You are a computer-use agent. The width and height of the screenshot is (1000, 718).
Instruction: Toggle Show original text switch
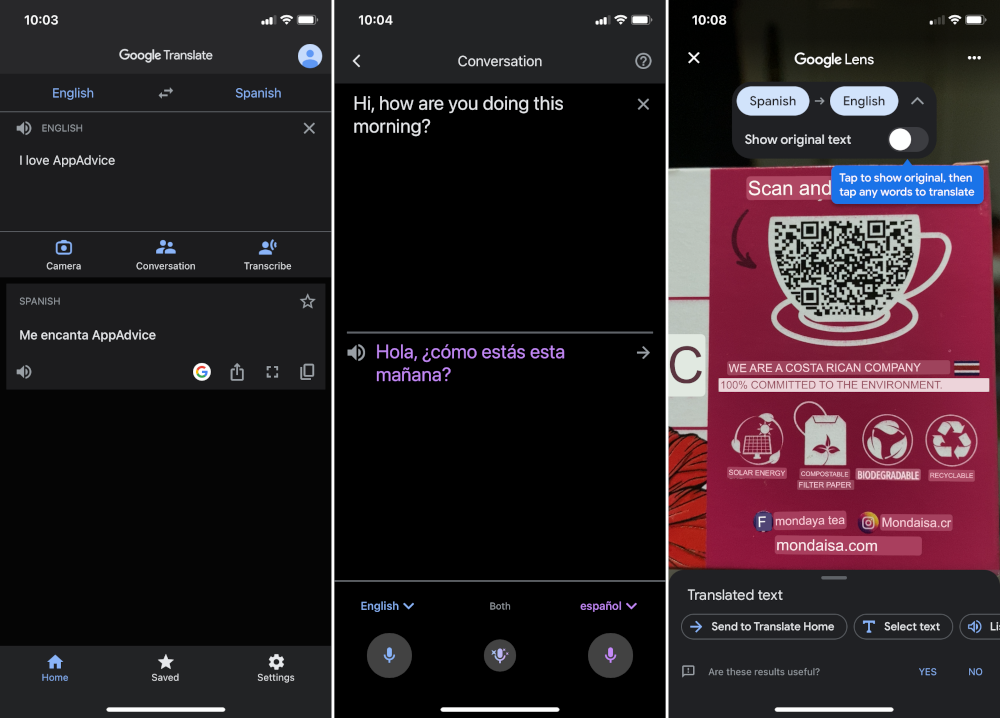(908, 140)
